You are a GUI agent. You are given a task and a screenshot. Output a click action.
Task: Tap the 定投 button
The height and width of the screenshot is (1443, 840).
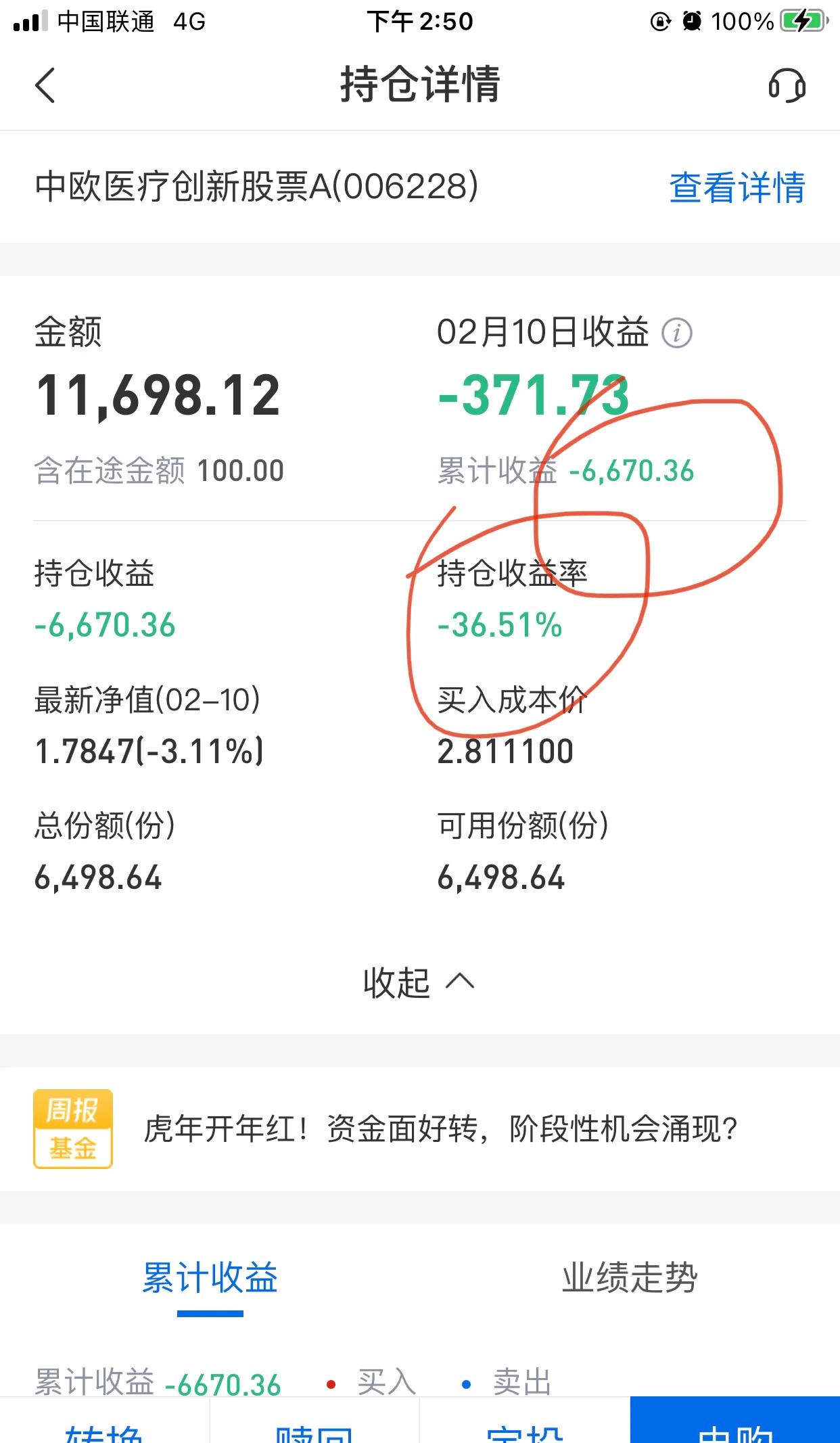pos(525,1420)
